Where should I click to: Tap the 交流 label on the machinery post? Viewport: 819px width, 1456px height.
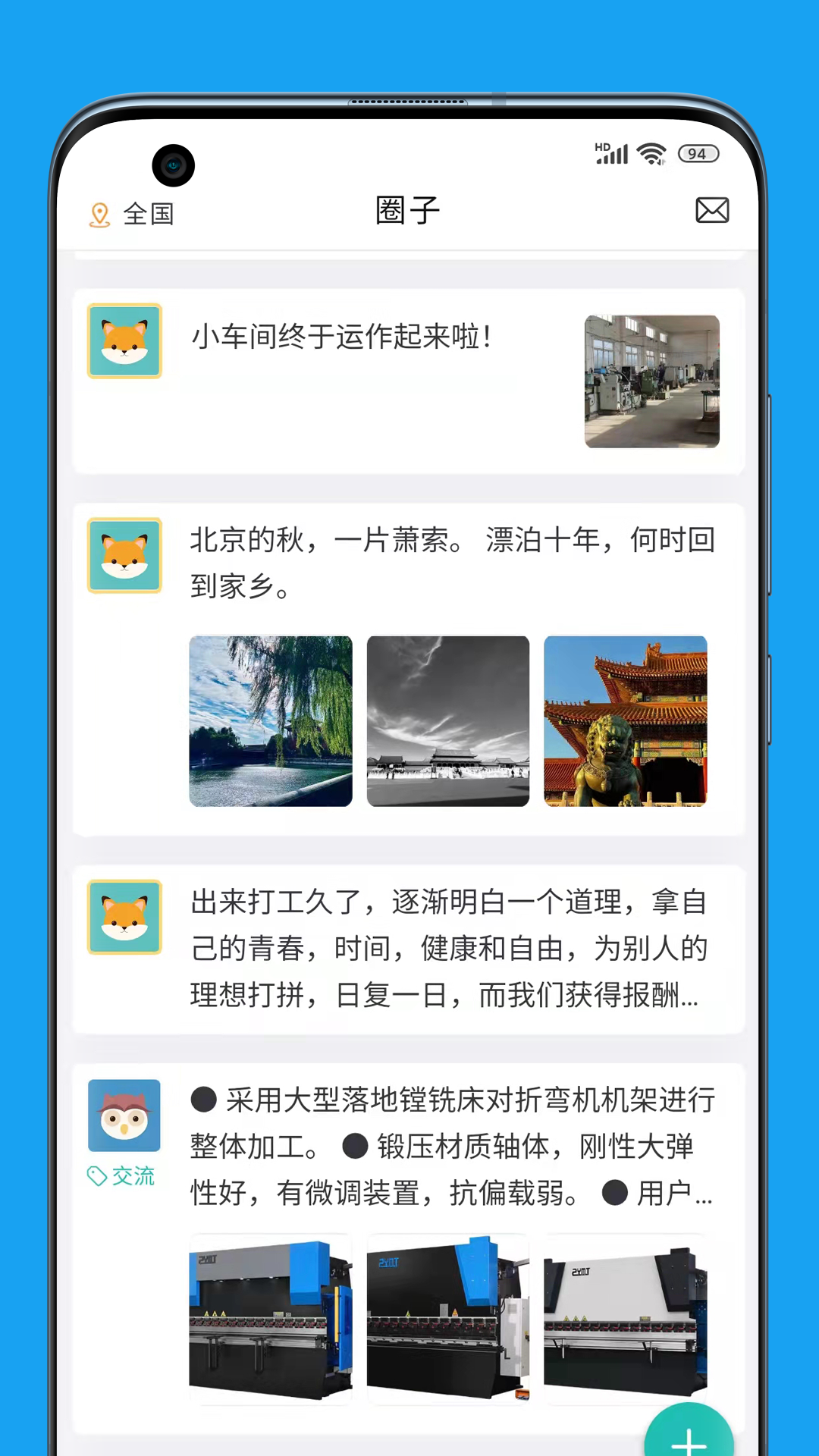tap(133, 1176)
